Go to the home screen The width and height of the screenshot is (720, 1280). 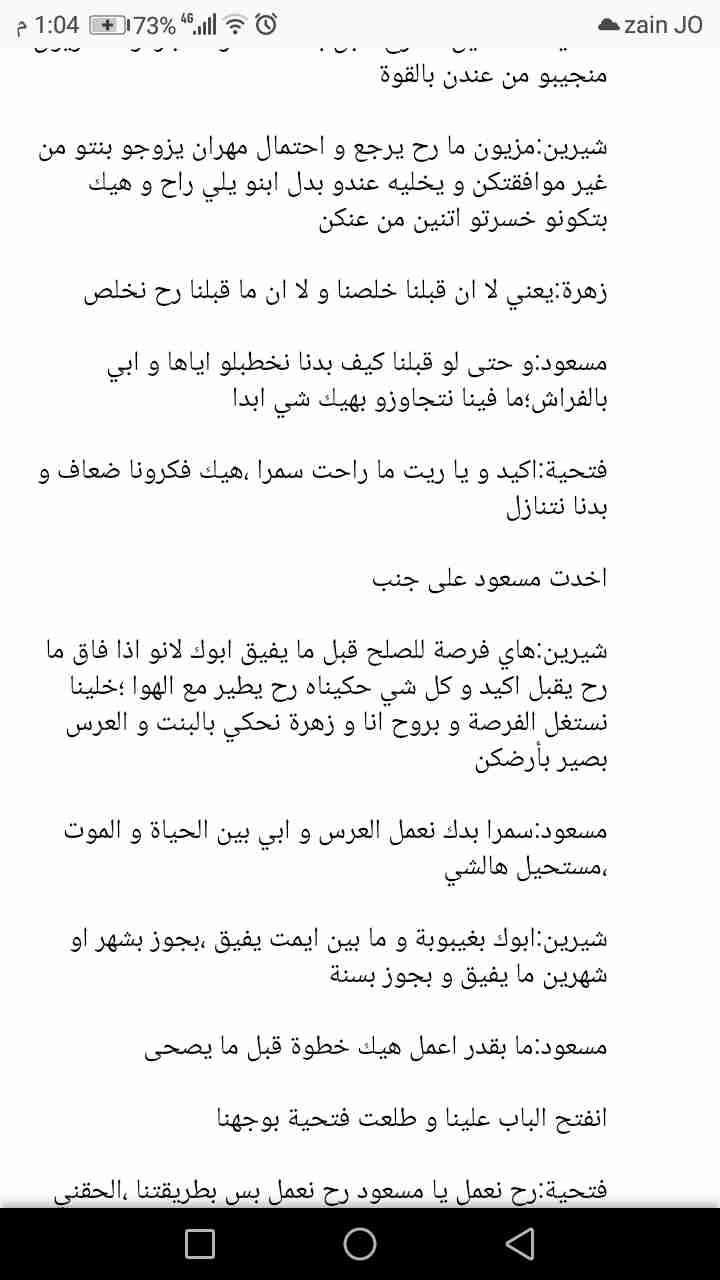[360, 1243]
